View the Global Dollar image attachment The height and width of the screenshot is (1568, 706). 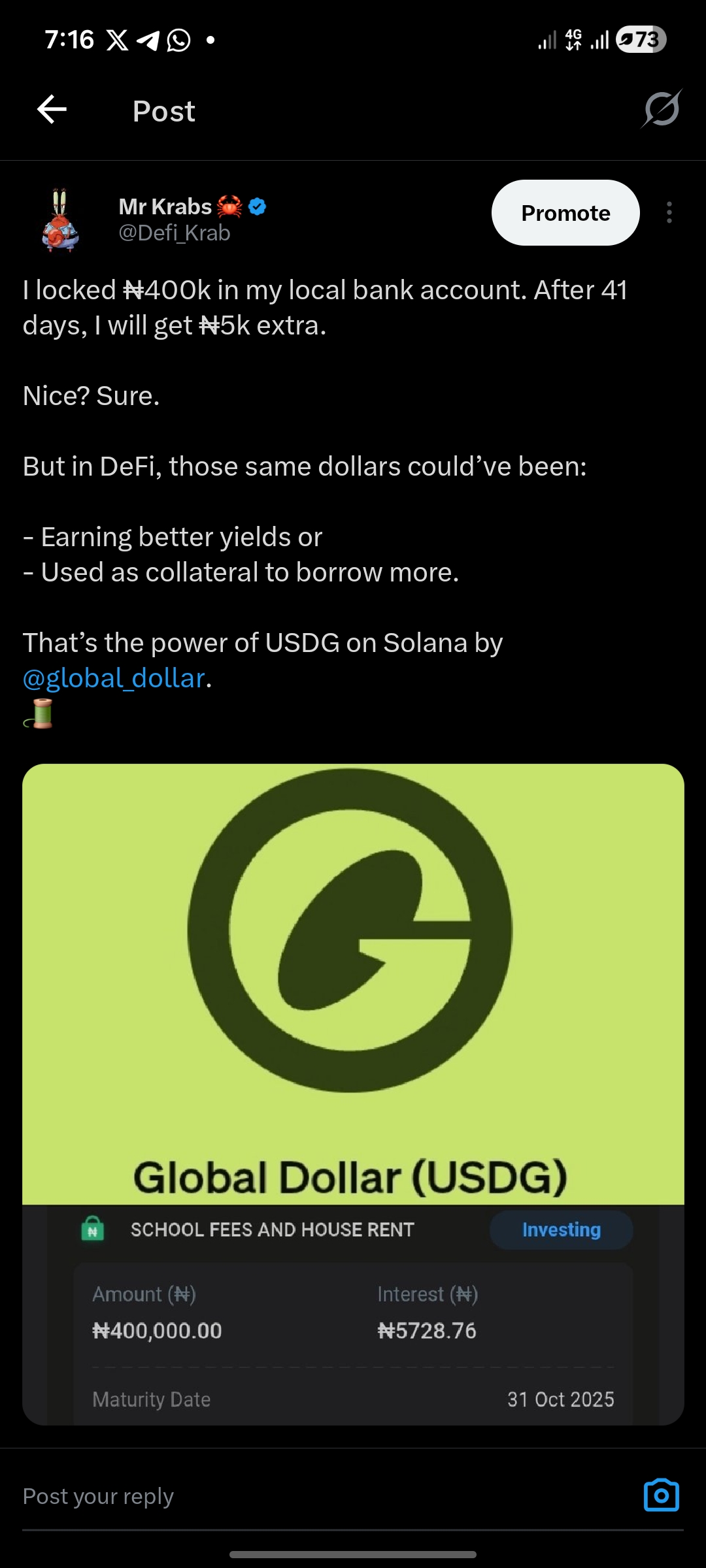coord(353,1094)
